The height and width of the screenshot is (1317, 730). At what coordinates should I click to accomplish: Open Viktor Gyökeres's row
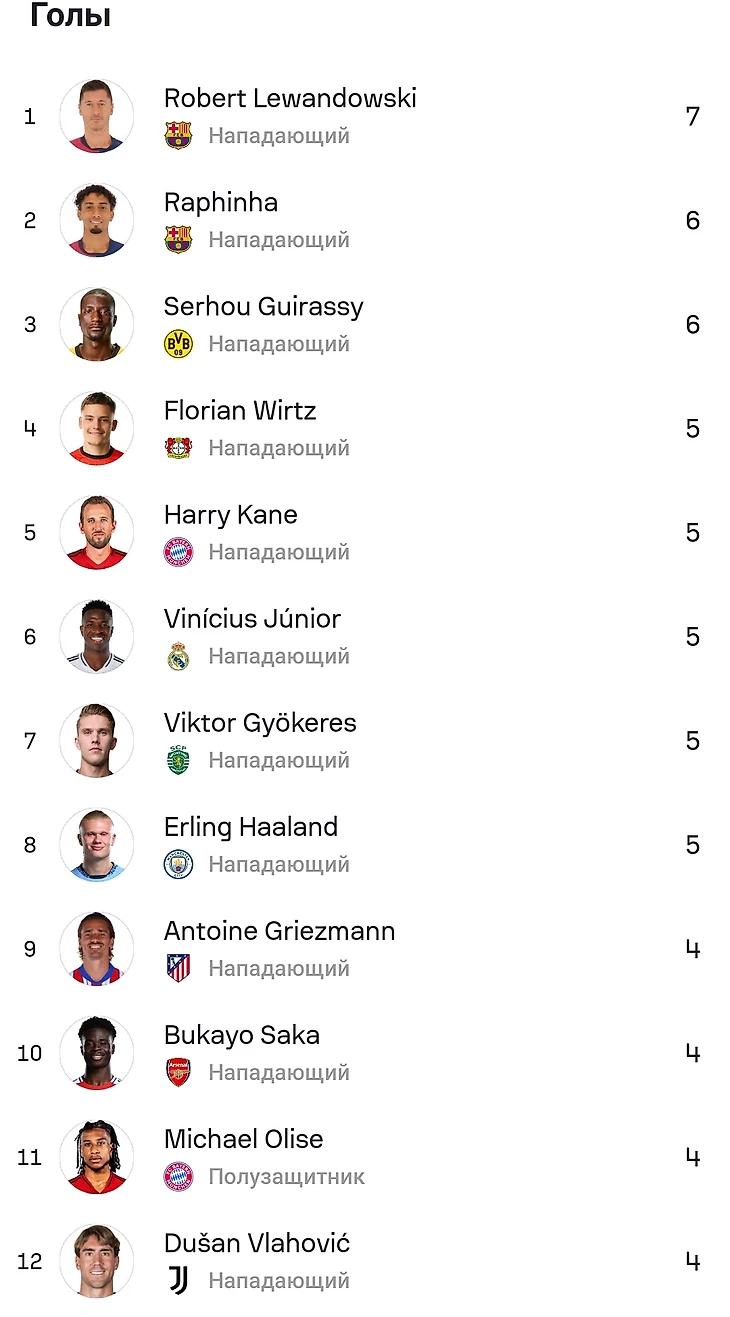pos(365,740)
